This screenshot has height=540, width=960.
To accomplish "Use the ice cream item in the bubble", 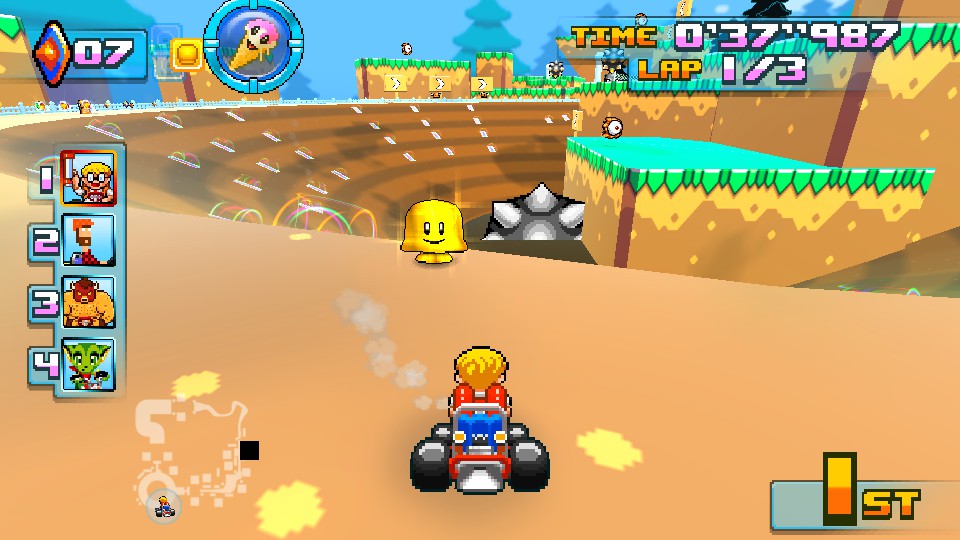I will click(254, 43).
